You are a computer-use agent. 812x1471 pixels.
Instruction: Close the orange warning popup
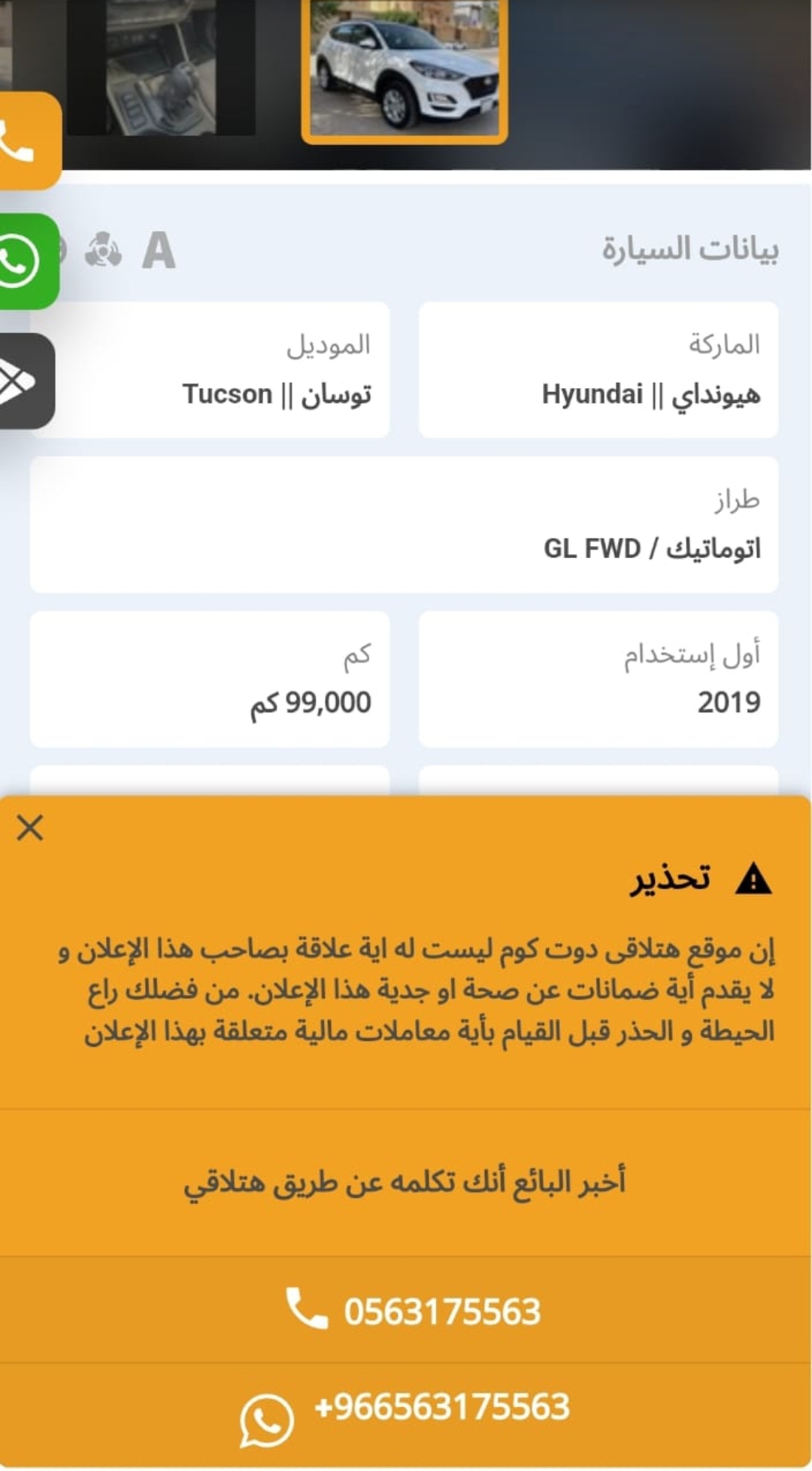[x=30, y=828]
